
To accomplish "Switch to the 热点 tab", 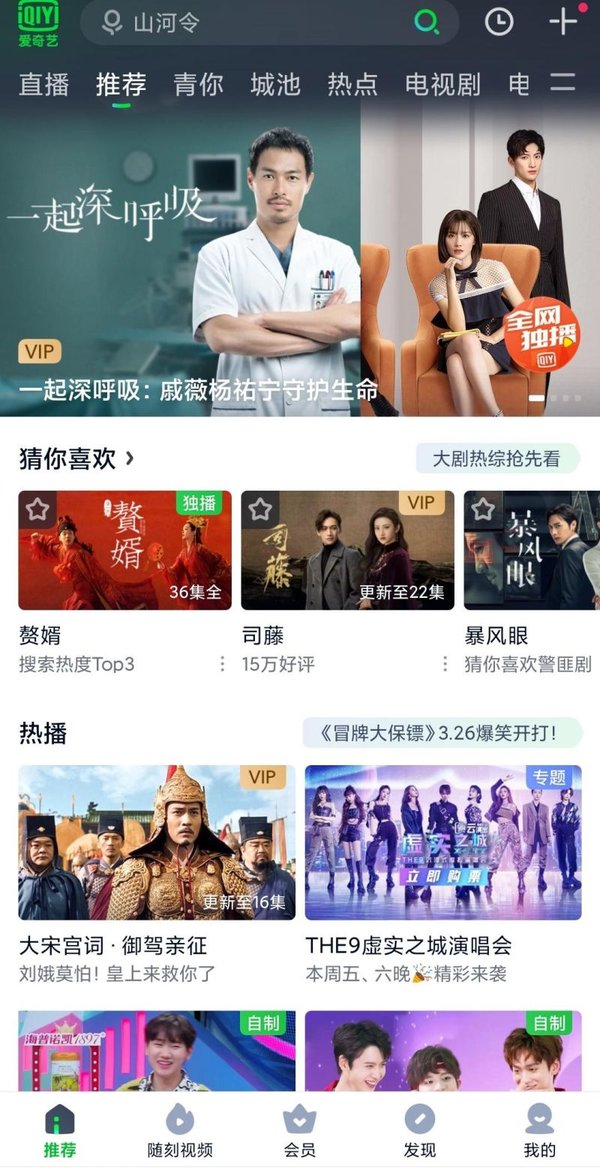I will point(353,84).
